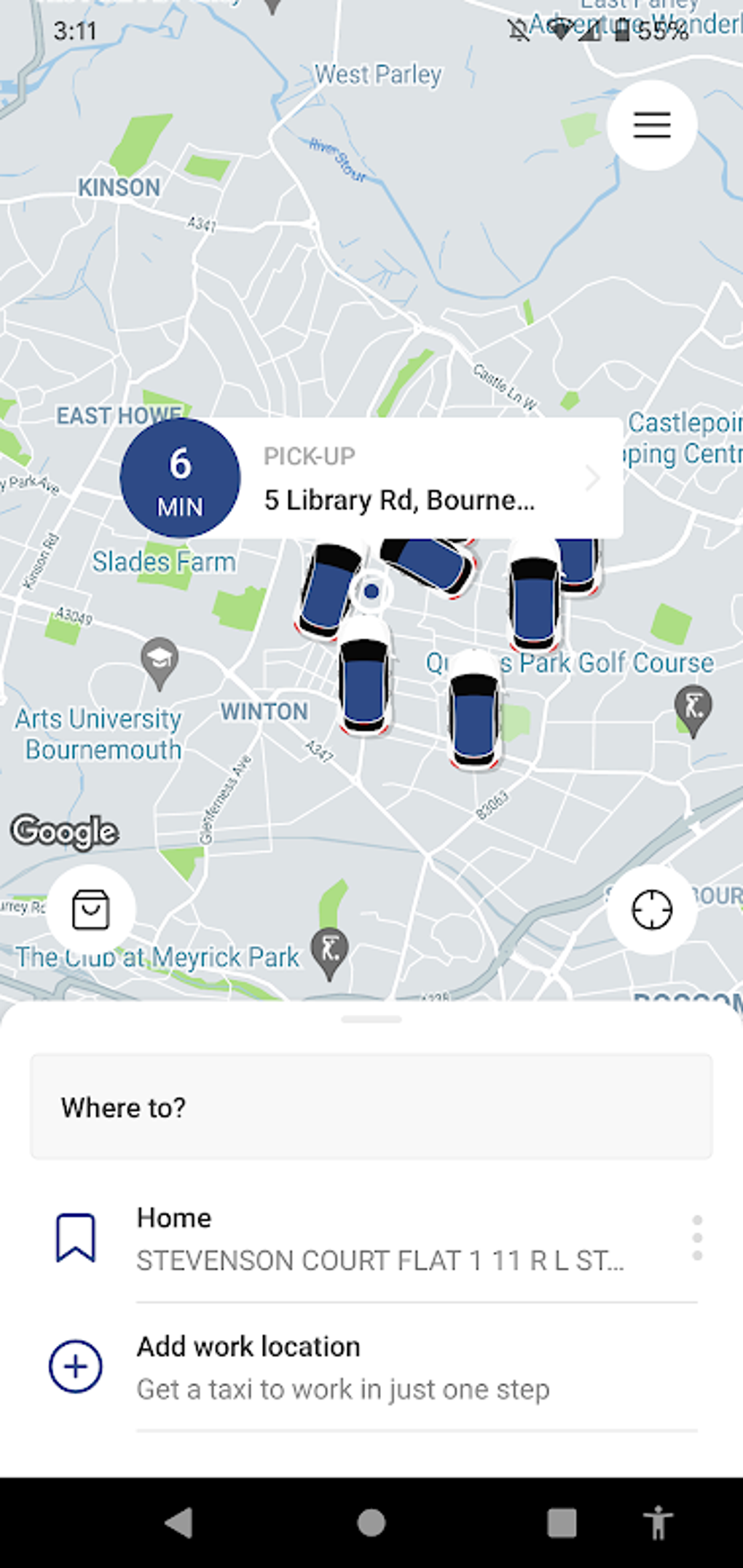Open the hamburger navigation menu
Viewport: 743px width, 1568px height.
point(650,125)
